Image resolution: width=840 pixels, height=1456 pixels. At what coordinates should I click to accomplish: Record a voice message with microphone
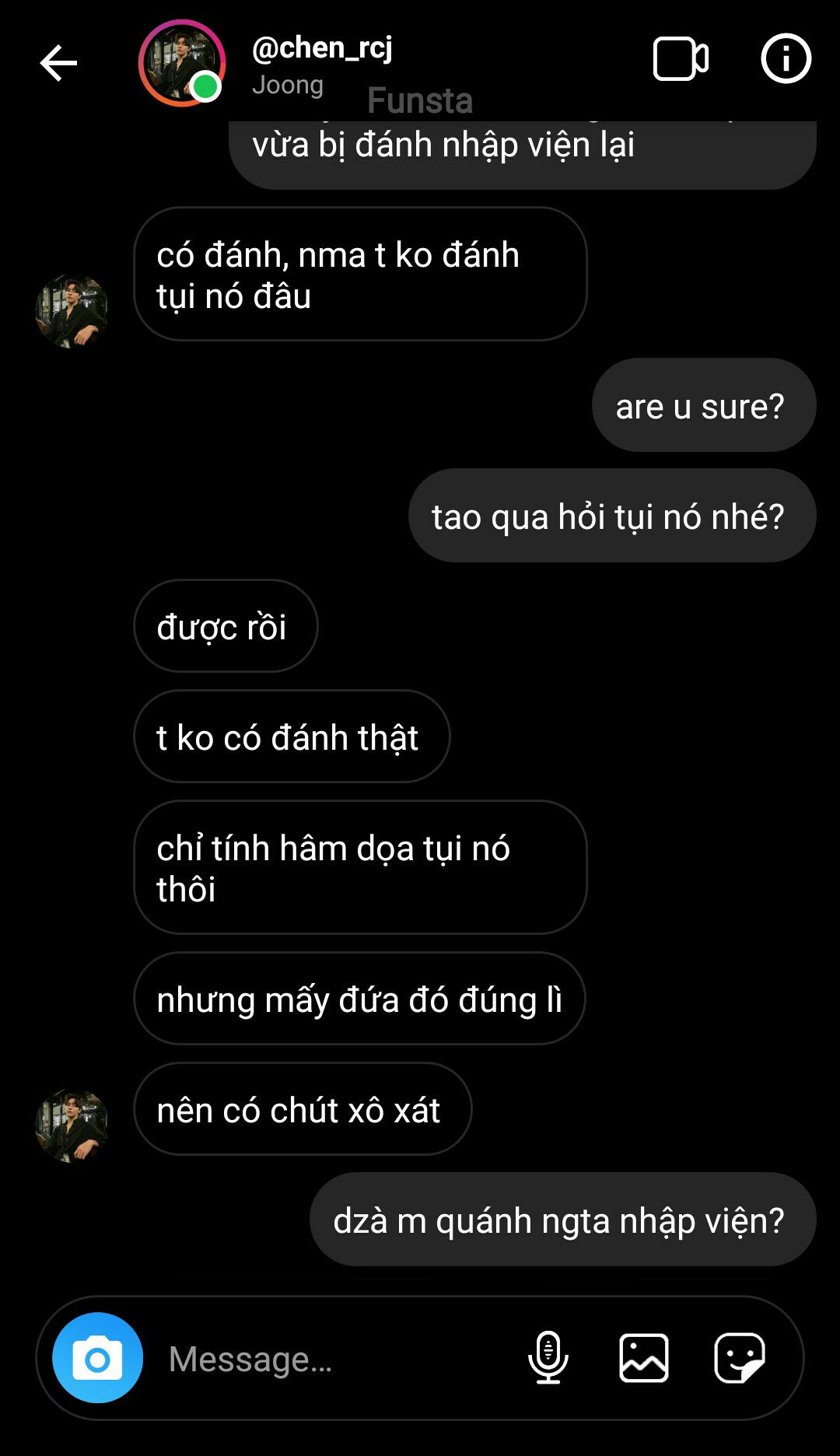point(548,1358)
